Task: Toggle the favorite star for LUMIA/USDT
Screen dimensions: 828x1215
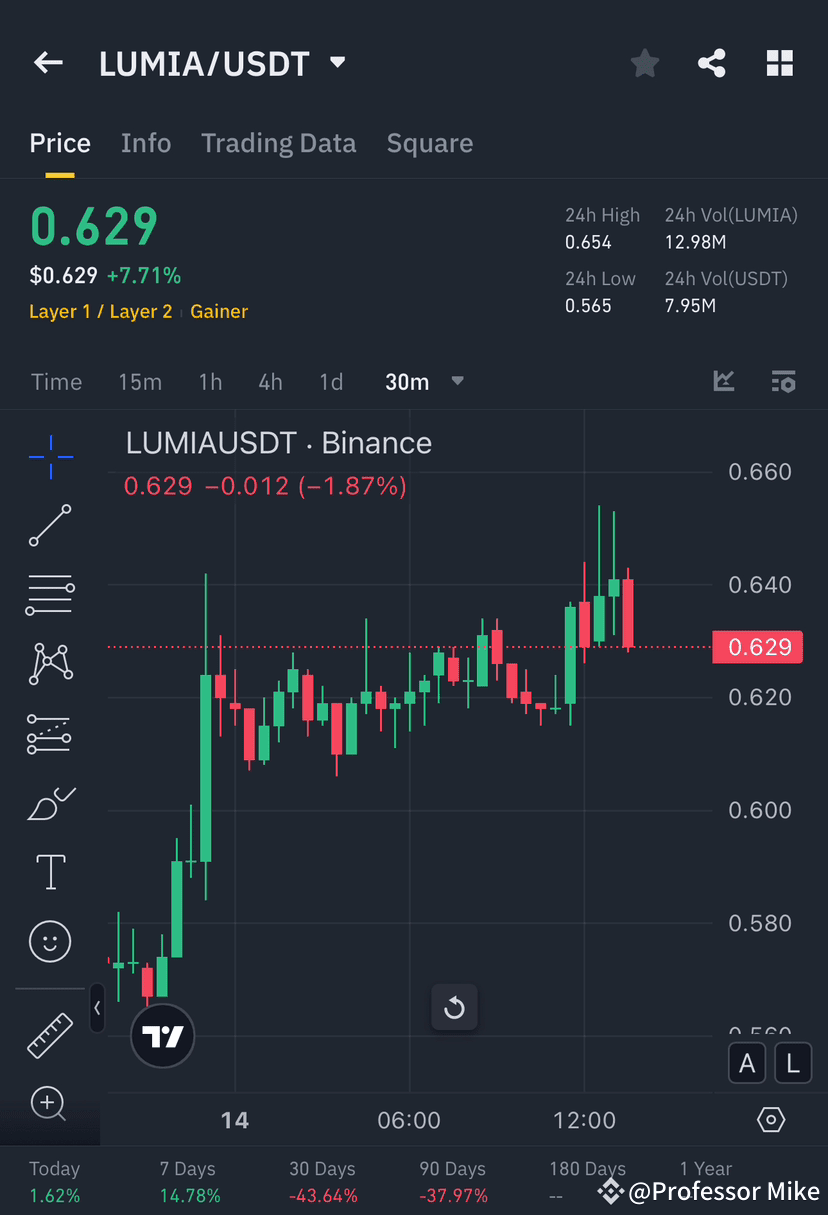Action: pos(644,62)
